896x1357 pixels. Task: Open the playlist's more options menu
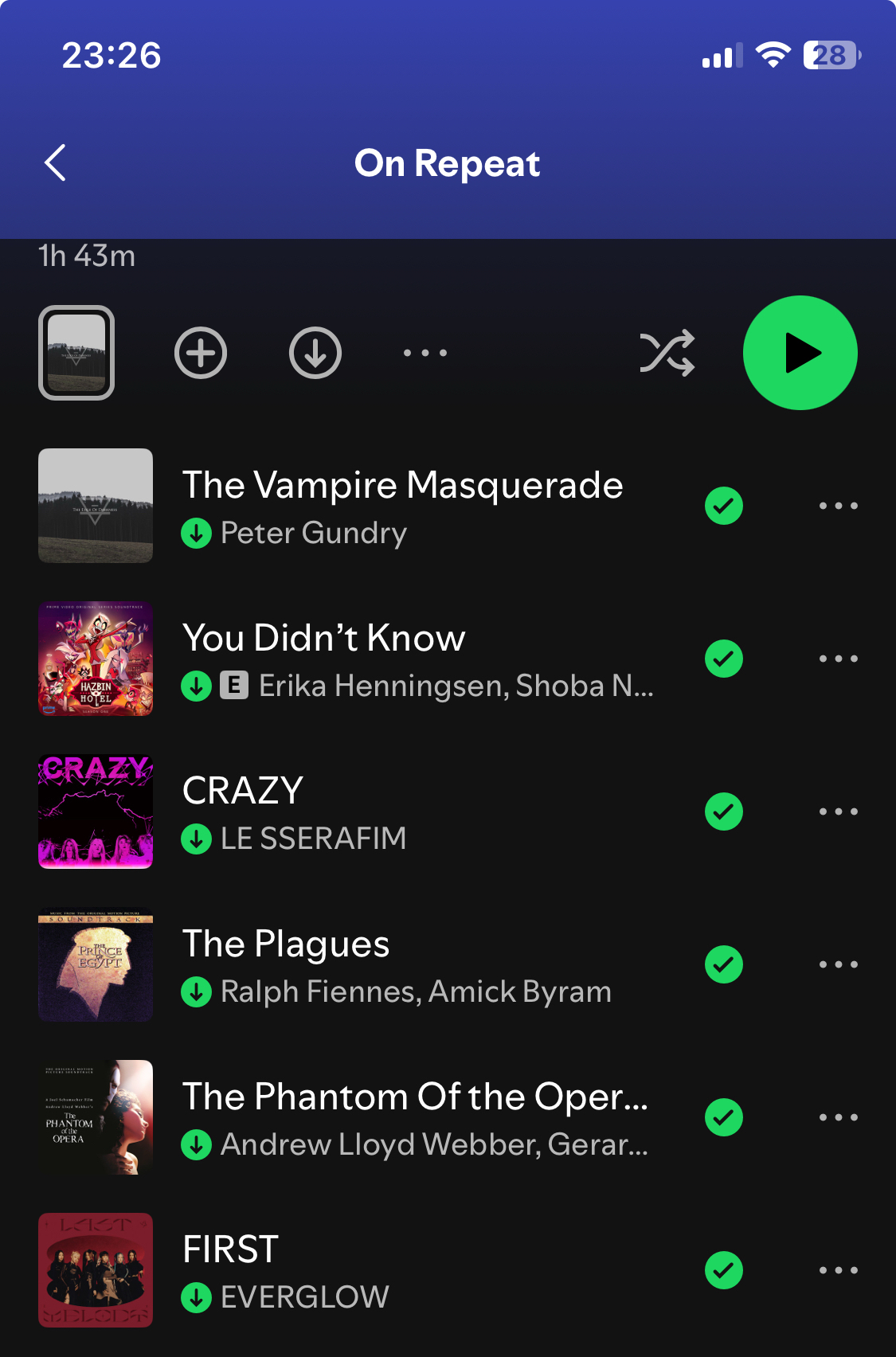click(425, 353)
